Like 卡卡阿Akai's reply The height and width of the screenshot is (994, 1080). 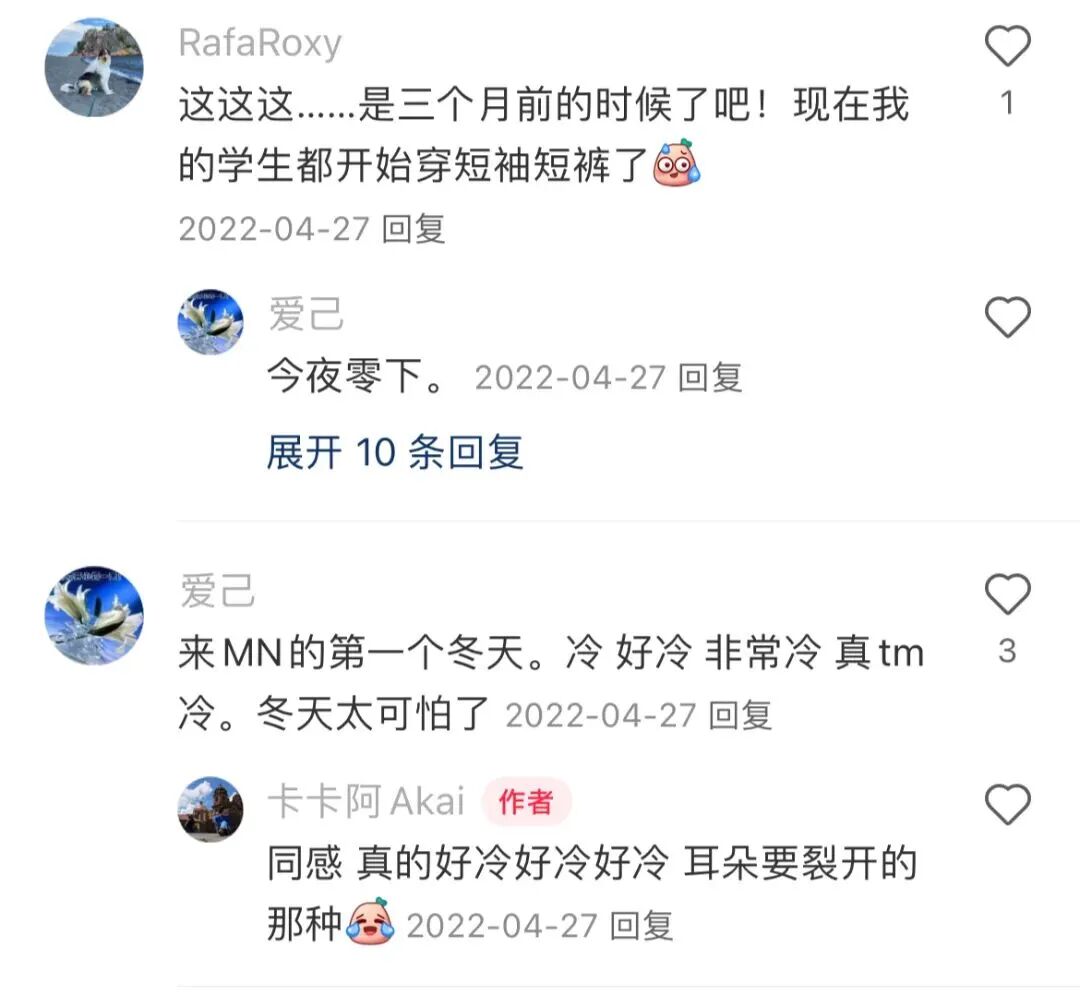point(1007,805)
